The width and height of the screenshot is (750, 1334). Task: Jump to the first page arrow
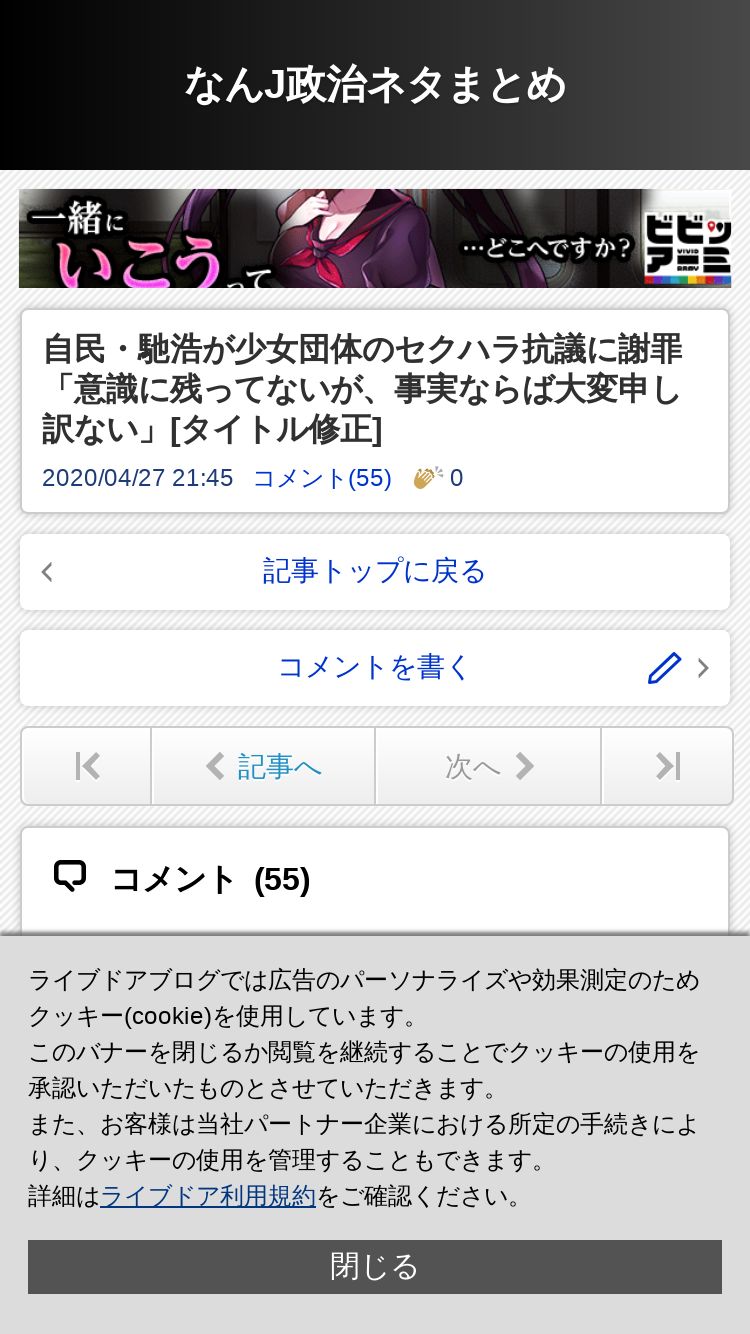pos(87,766)
